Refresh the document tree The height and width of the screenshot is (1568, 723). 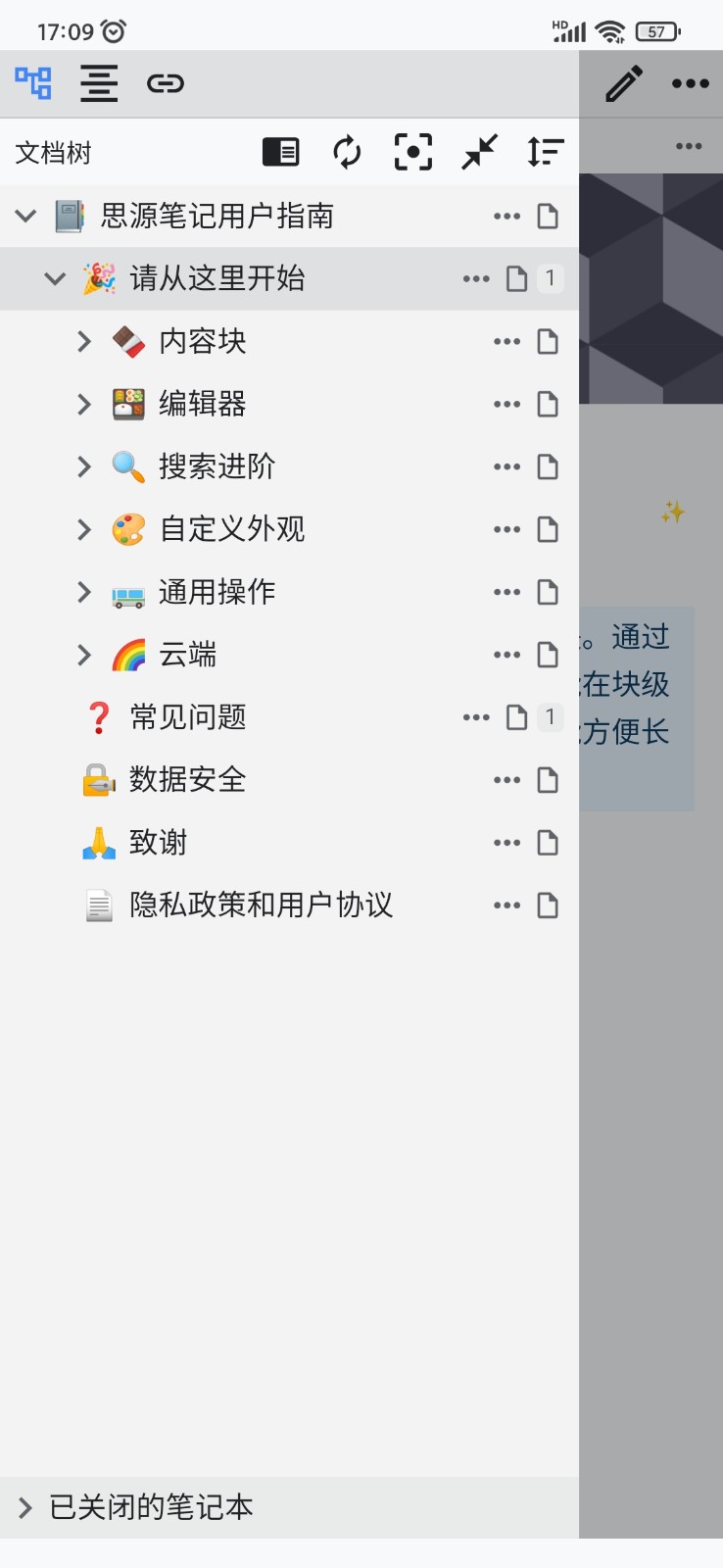coord(347,152)
